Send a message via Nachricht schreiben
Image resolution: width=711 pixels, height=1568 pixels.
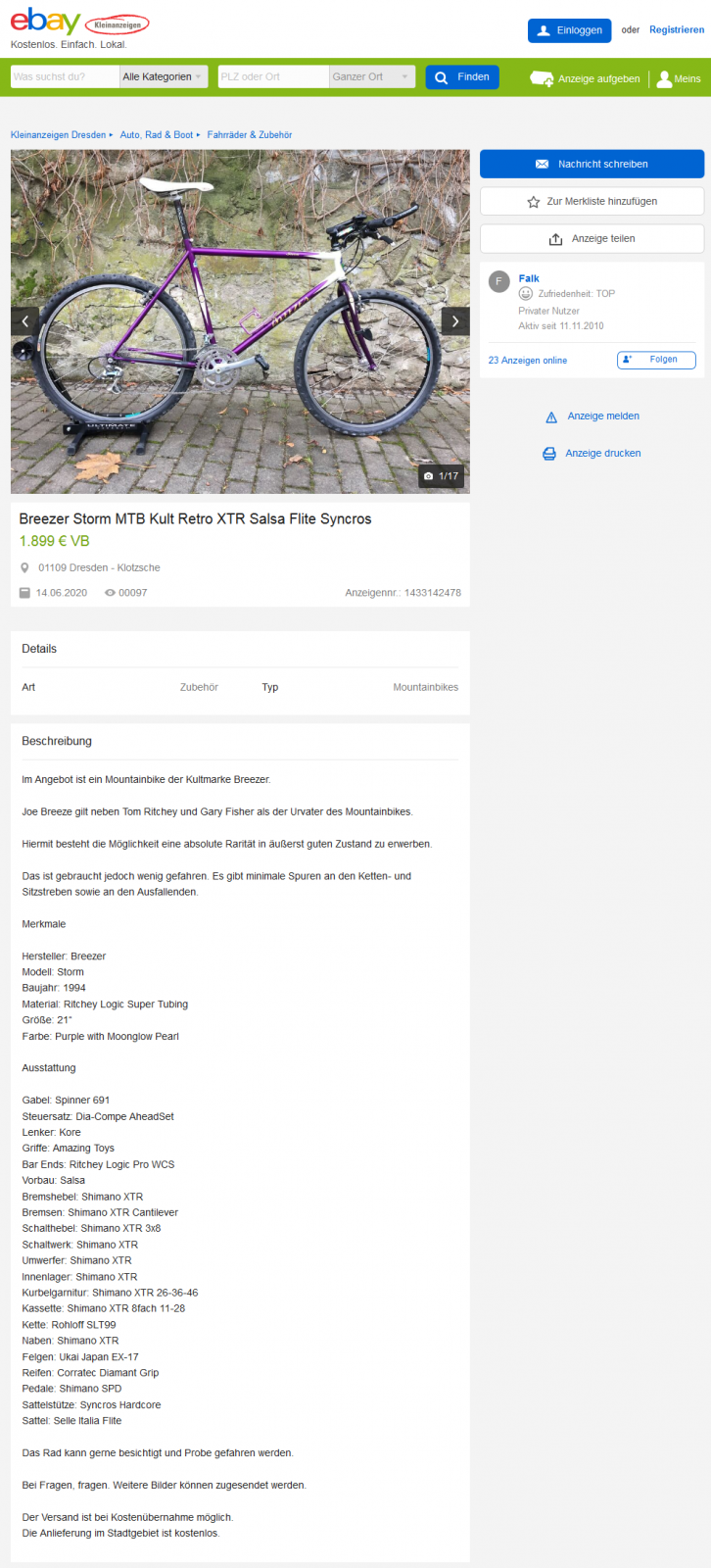(x=592, y=164)
